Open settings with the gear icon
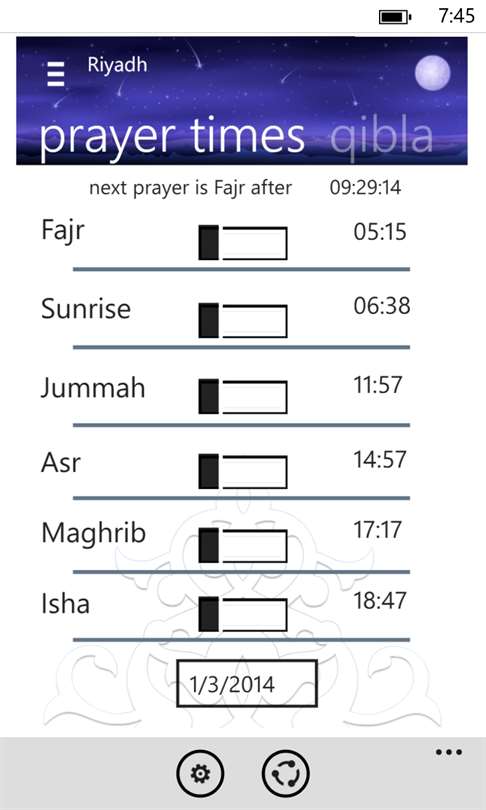Screen dimensions: 486x810 coord(200,774)
